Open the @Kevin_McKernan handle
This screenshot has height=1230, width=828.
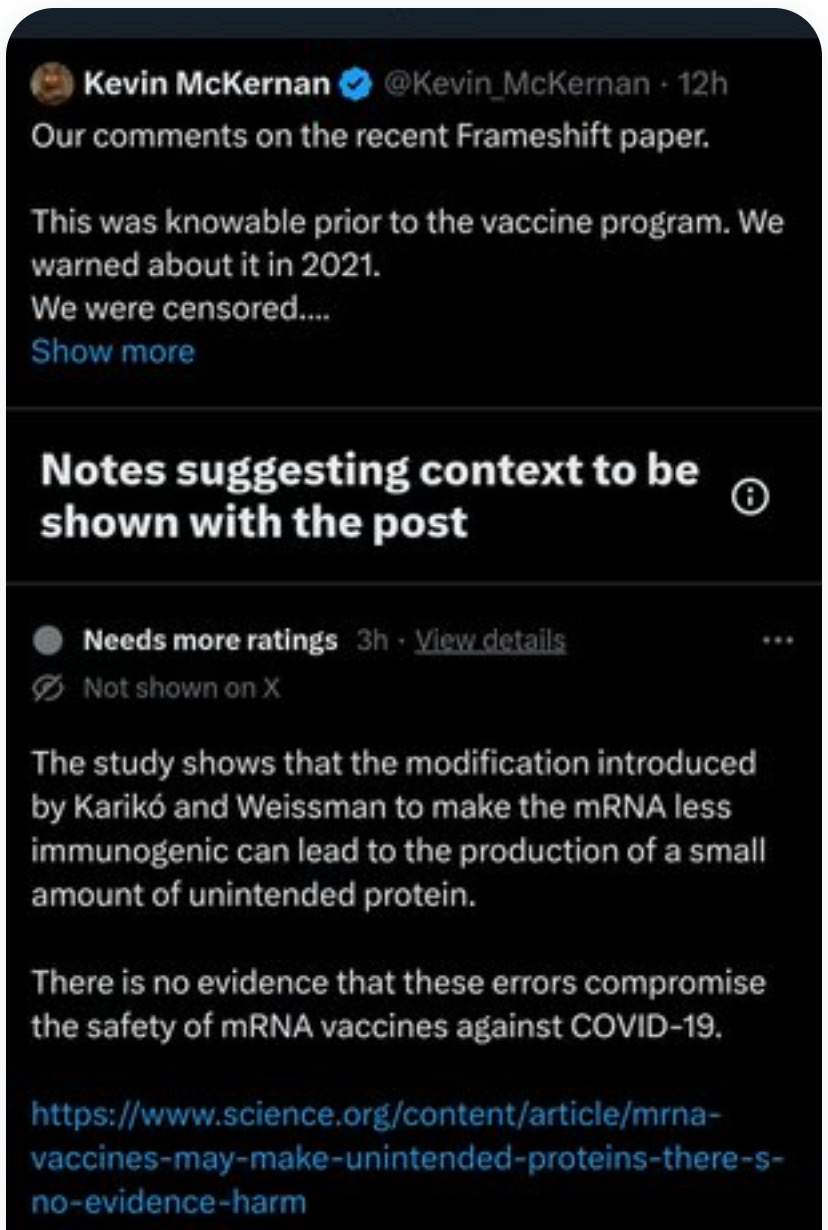click(516, 85)
